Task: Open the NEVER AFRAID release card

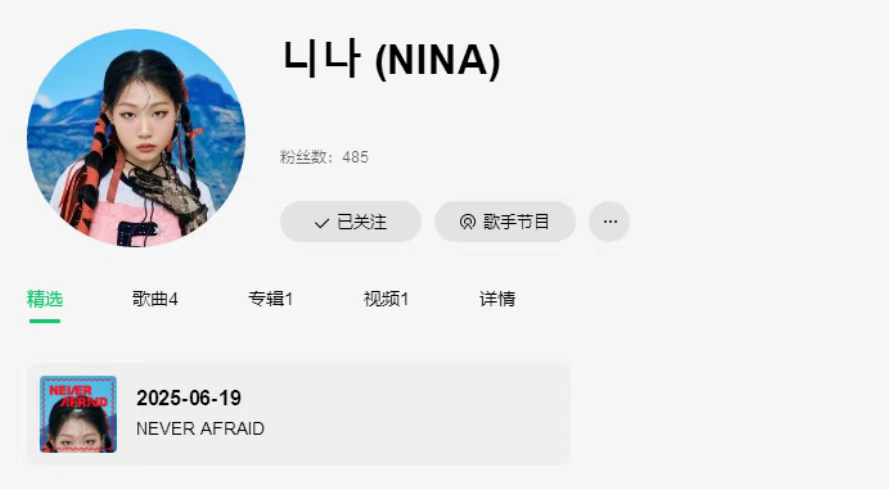Action: pos(298,414)
